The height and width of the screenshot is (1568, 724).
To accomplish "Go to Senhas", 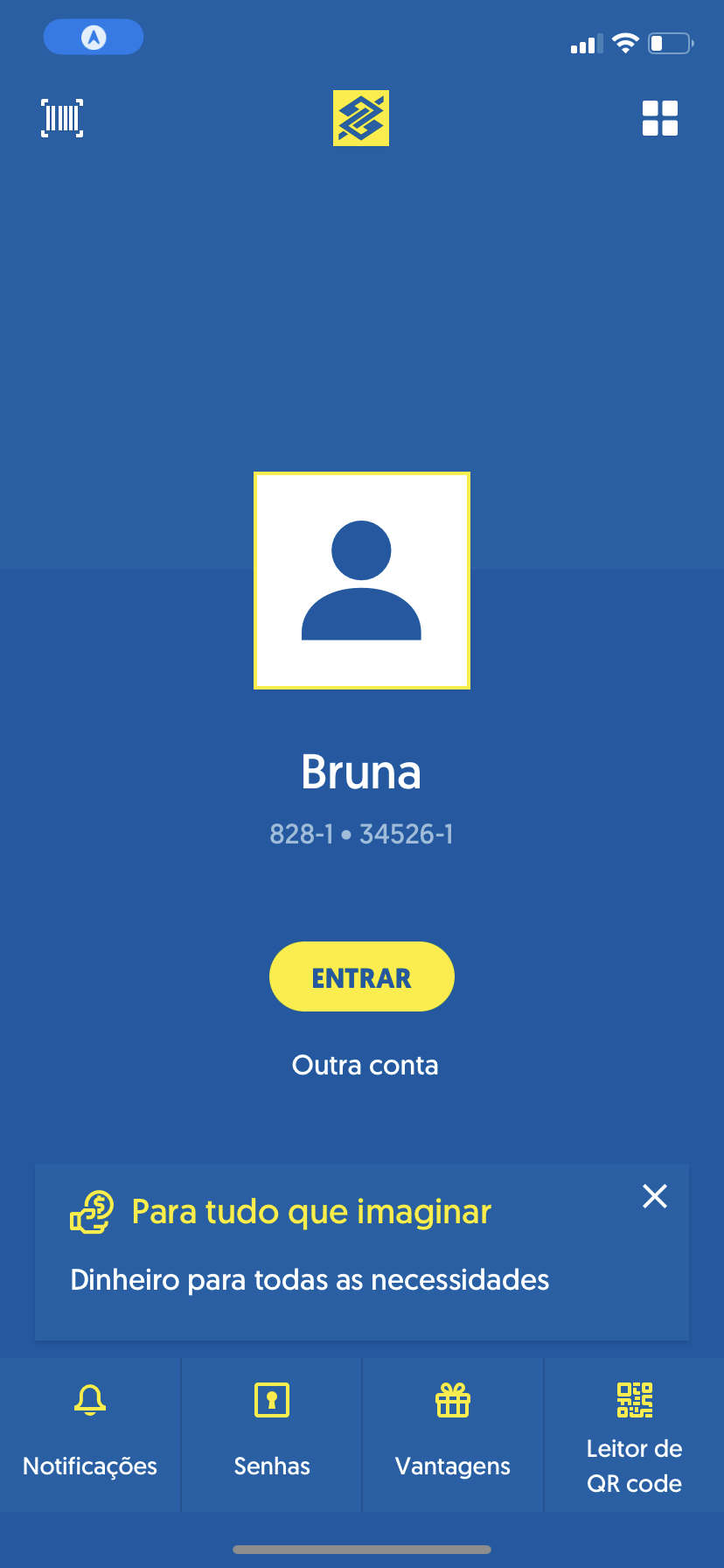I will (272, 1433).
